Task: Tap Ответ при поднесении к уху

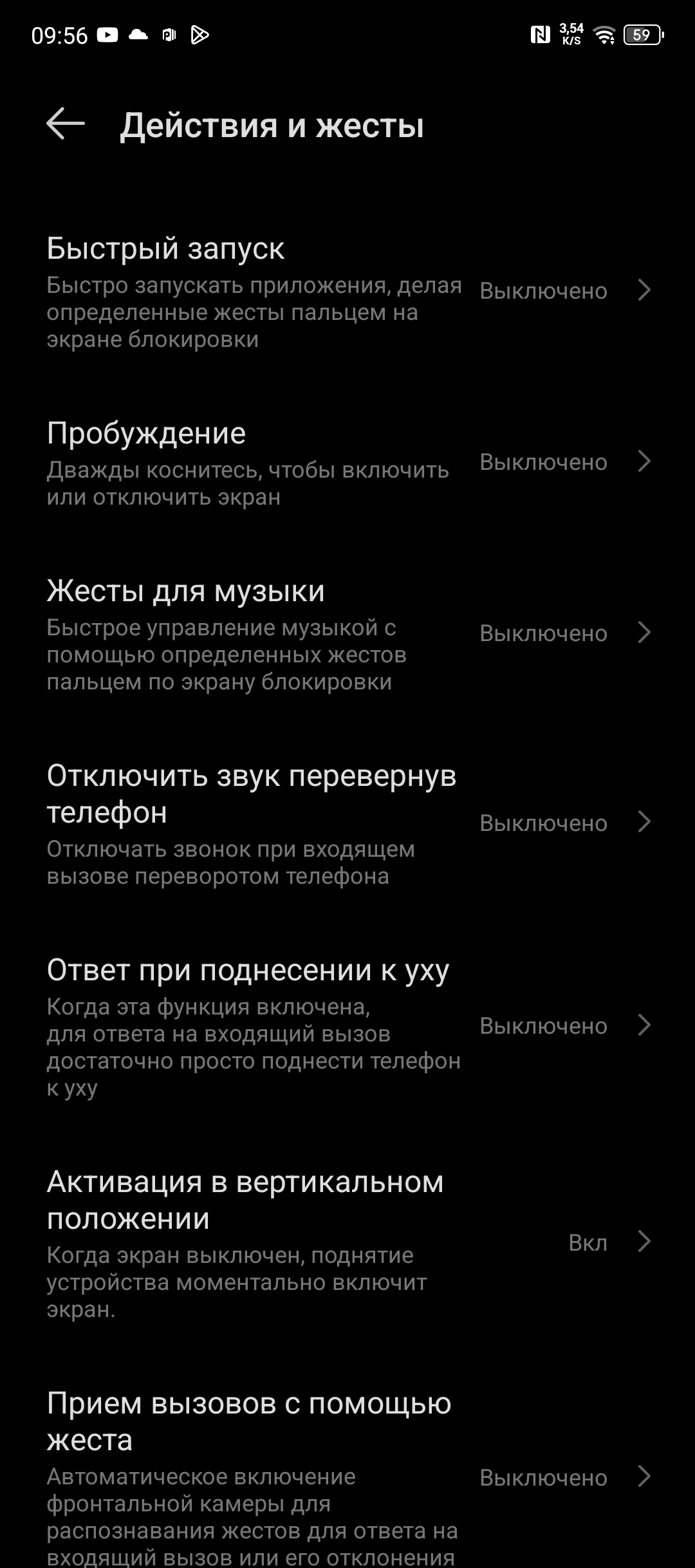Action: click(x=347, y=1027)
